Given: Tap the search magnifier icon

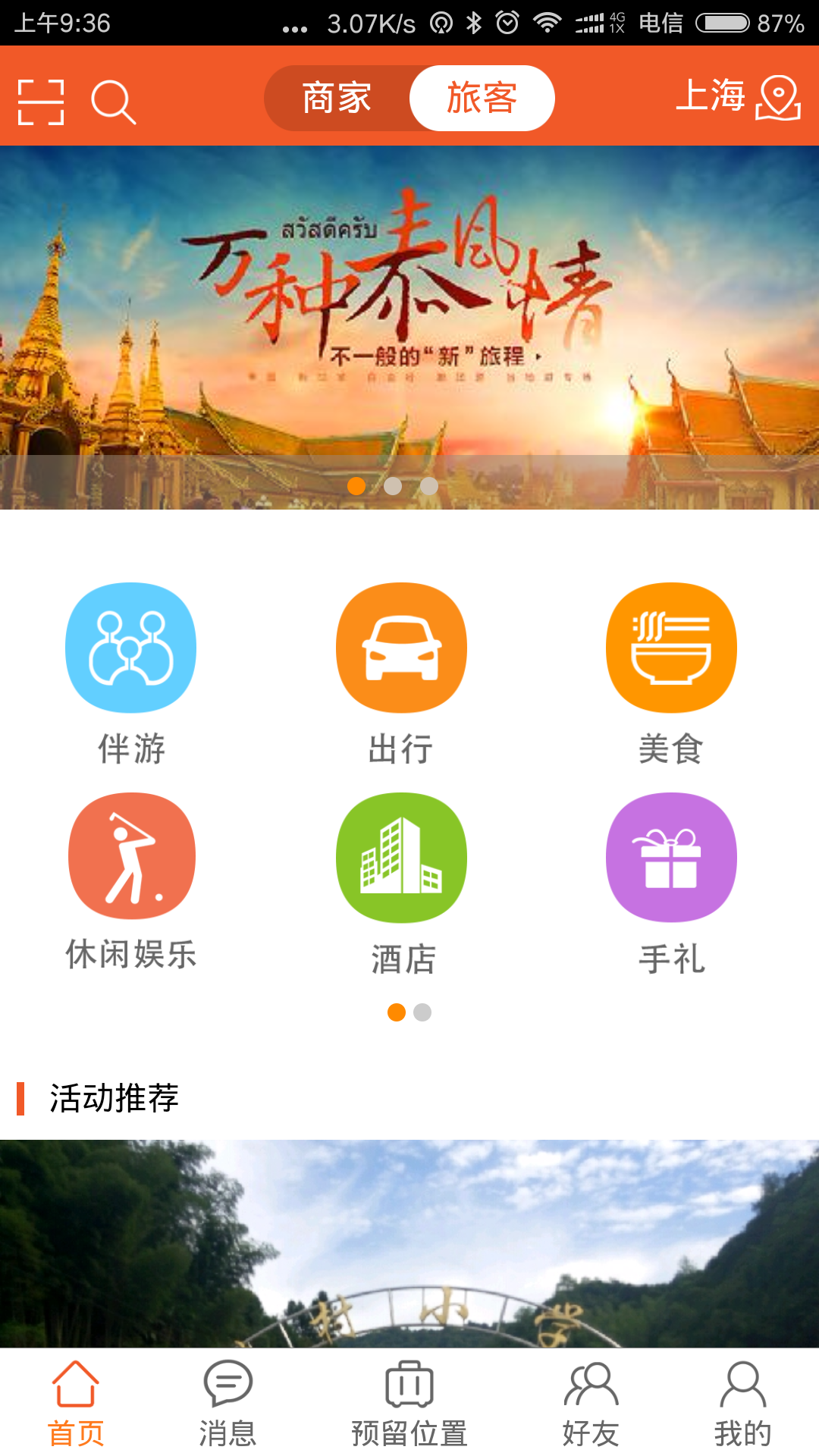Looking at the screenshot, I should (x=113, y=102).
